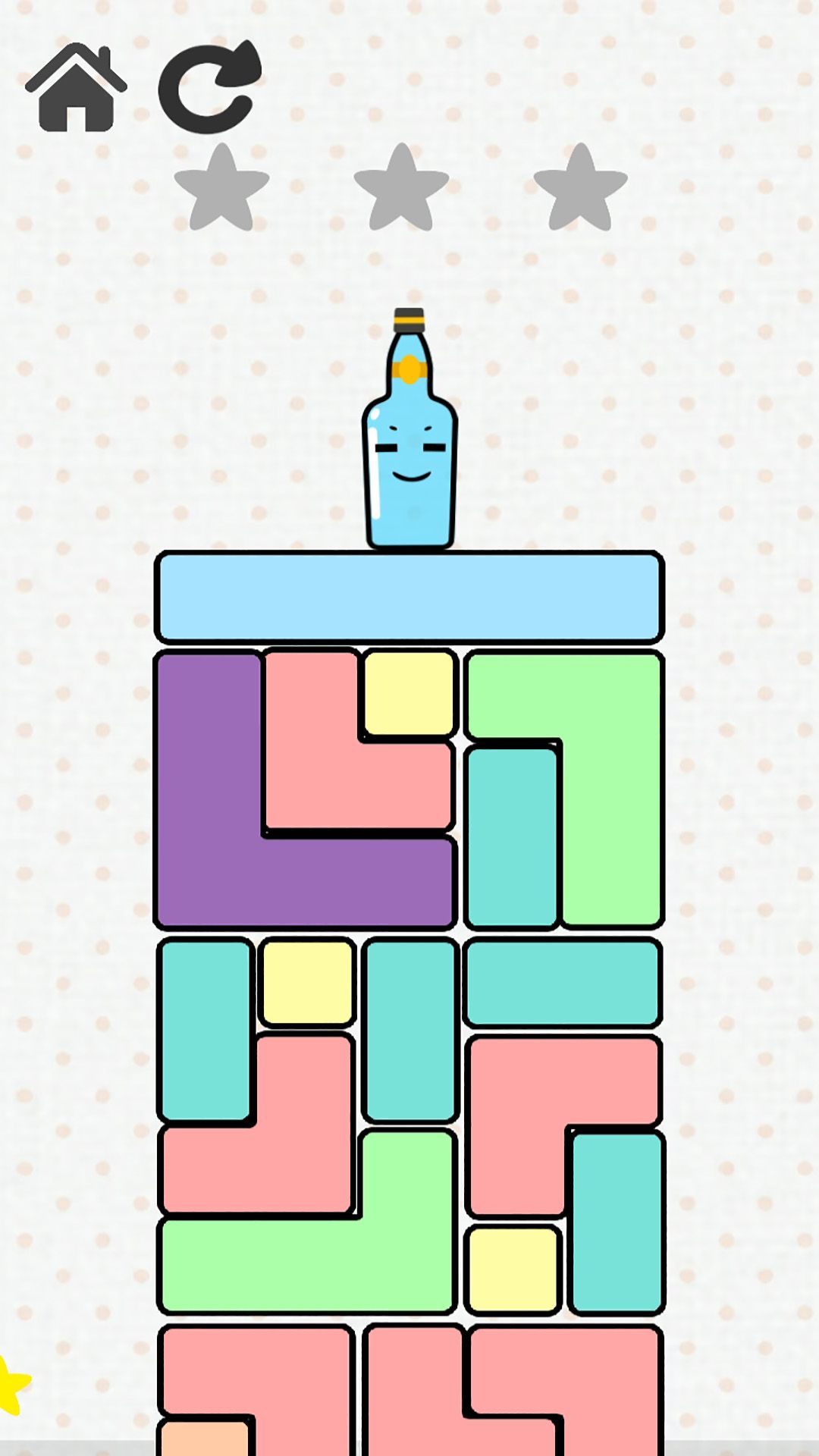Tap the yellow square beside the green corner block
The image size is (819, 1456).
coord(409,693)
